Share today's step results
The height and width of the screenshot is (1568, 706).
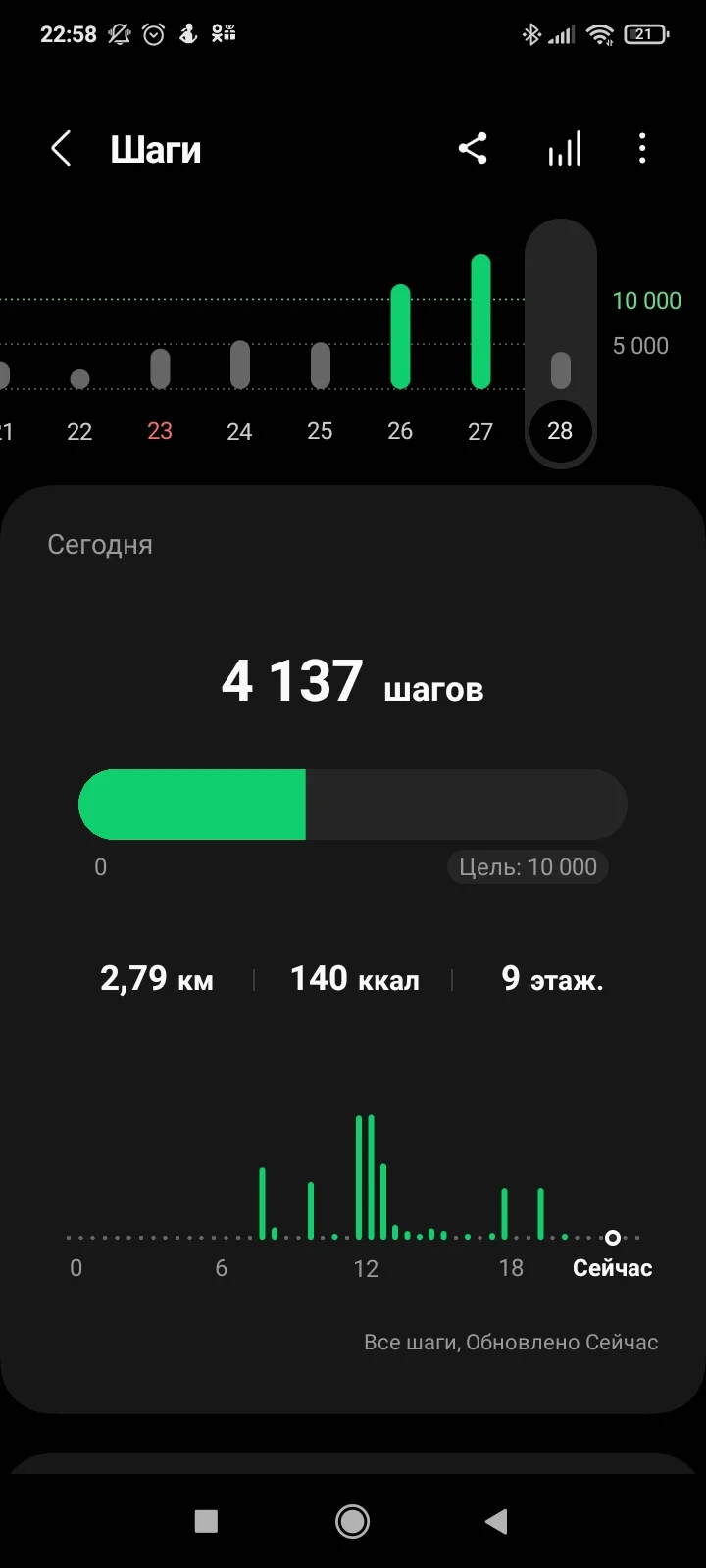(473, 150)
